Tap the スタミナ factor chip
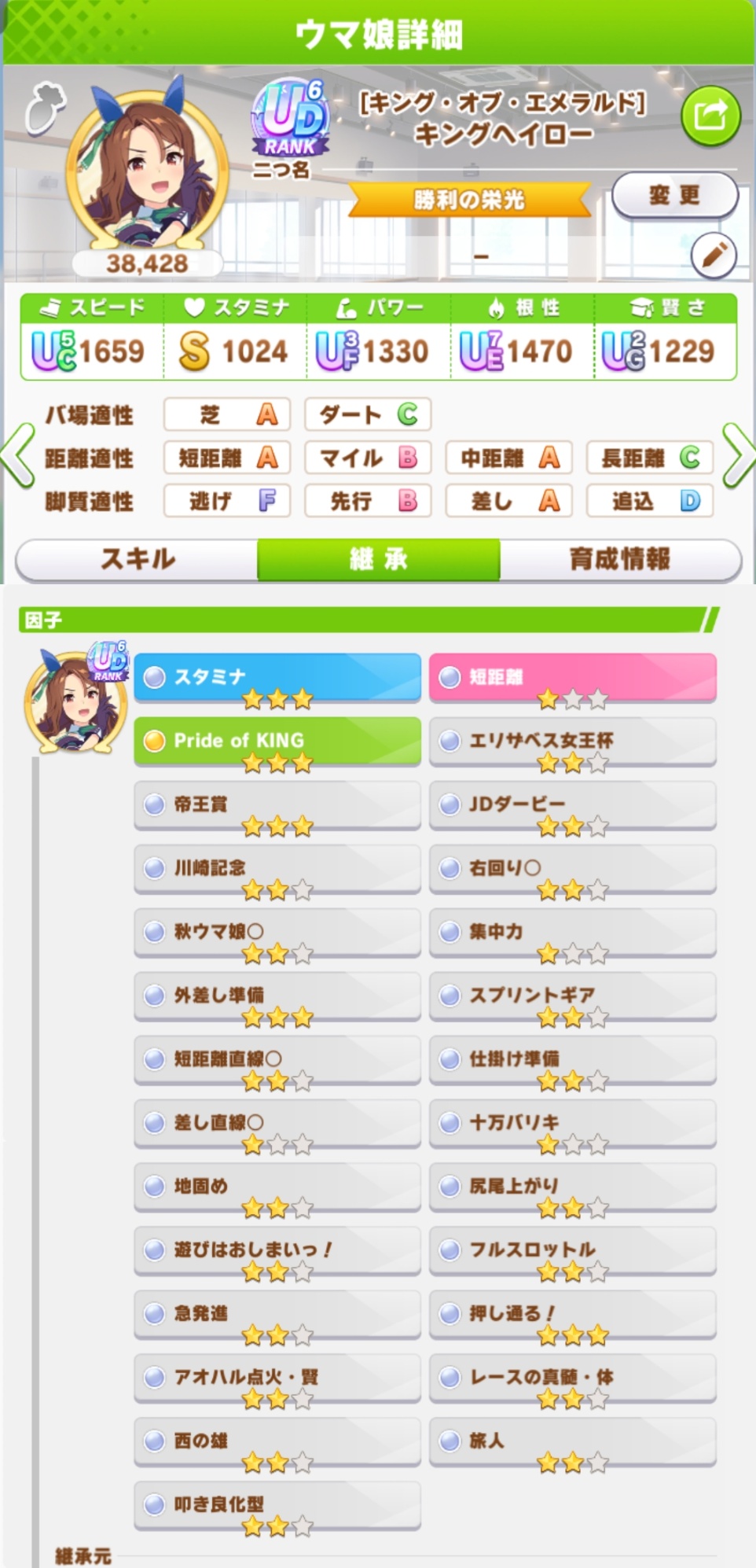Viewport: 756px width, 1568px height. pos(277,677)
